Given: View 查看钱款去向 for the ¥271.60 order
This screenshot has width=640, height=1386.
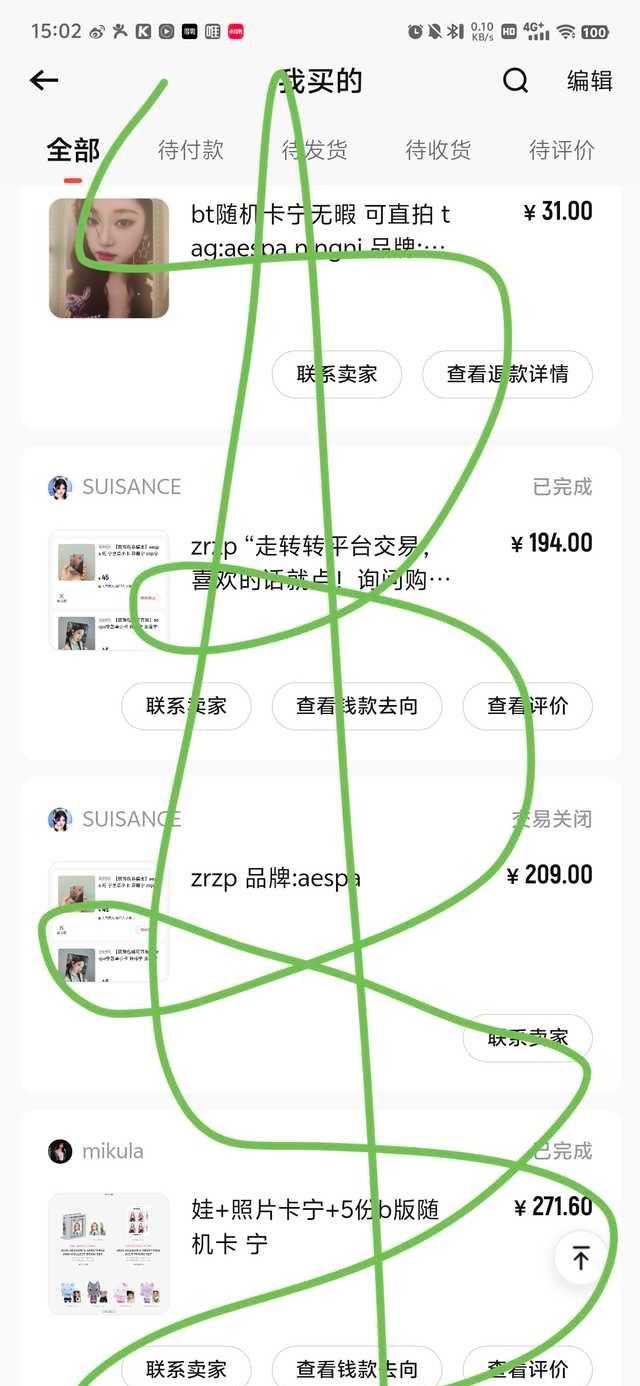Looking at the screenshot, I should (357, 1367).
